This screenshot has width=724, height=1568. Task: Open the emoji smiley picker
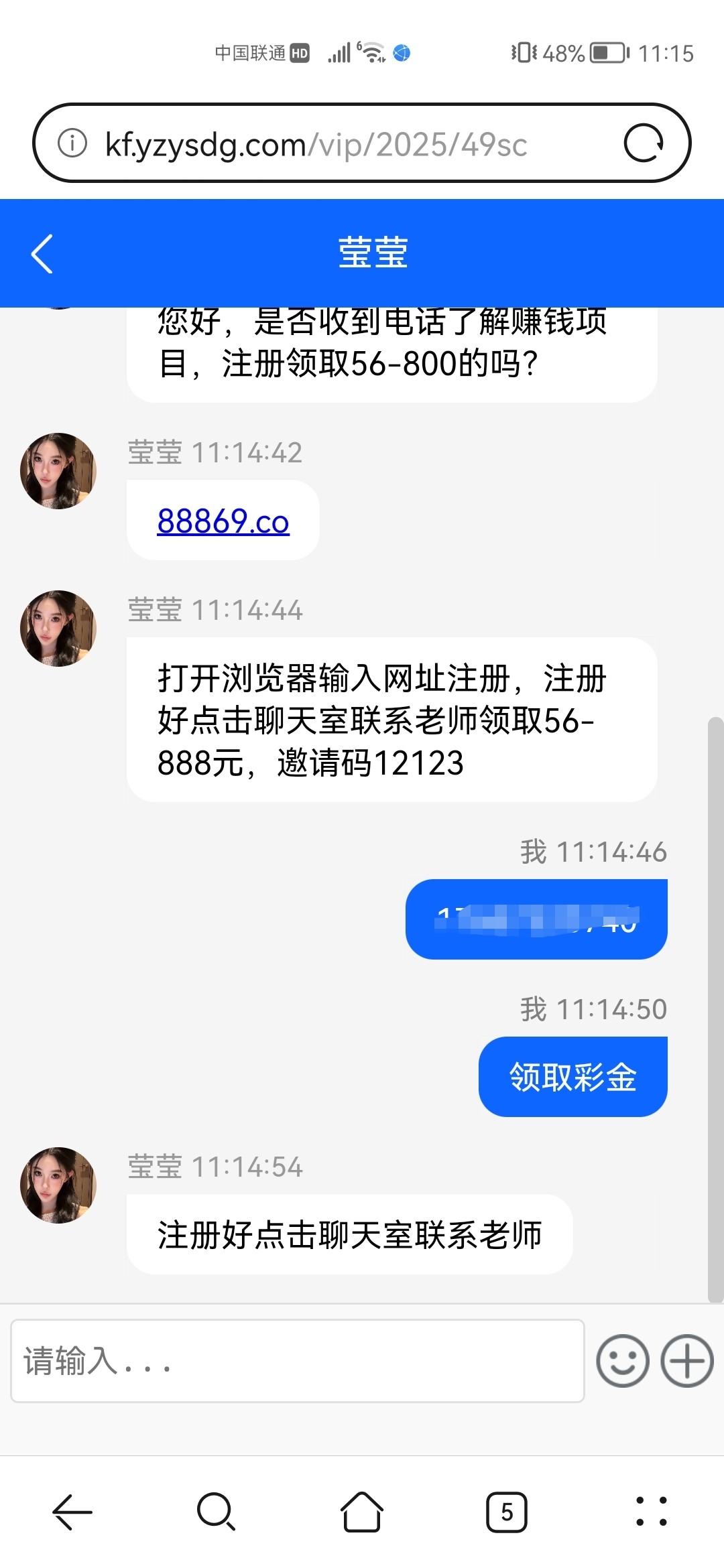[622, 1361]
